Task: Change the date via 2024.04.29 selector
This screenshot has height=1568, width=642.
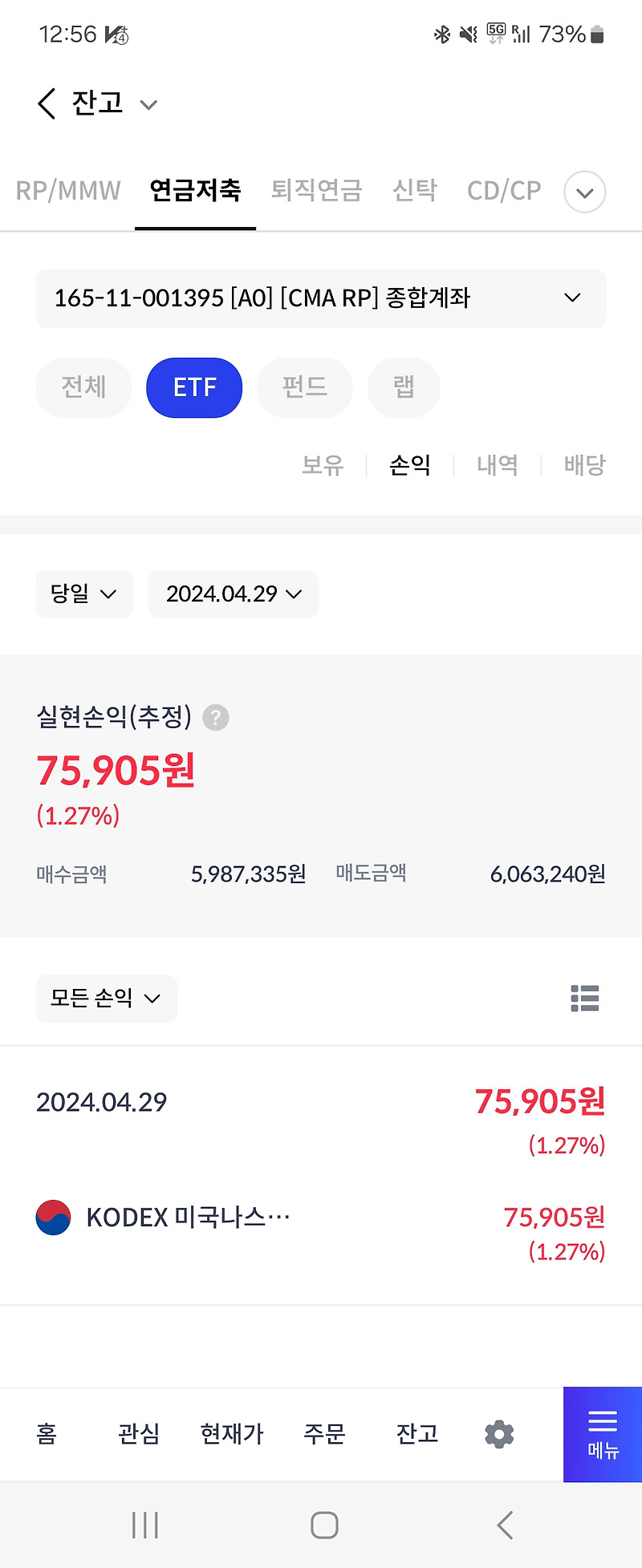Action: (x=233, y=594)
